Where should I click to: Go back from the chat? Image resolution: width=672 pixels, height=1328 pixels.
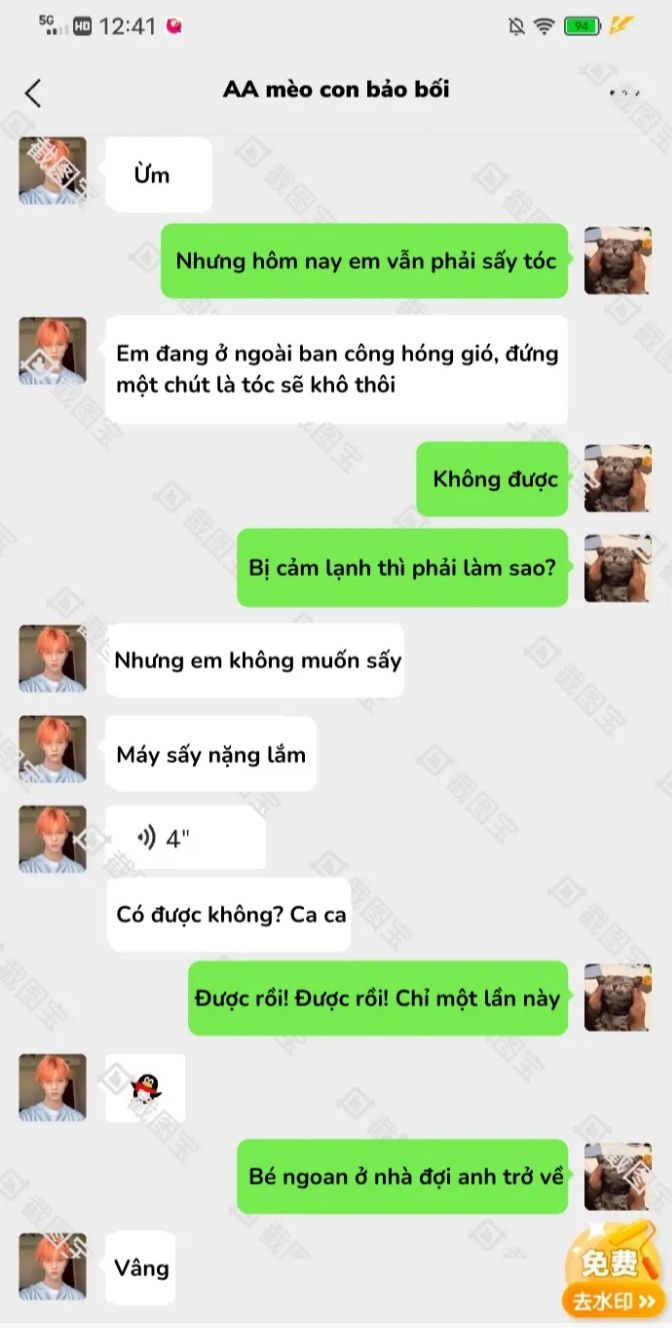coord(33,93)
